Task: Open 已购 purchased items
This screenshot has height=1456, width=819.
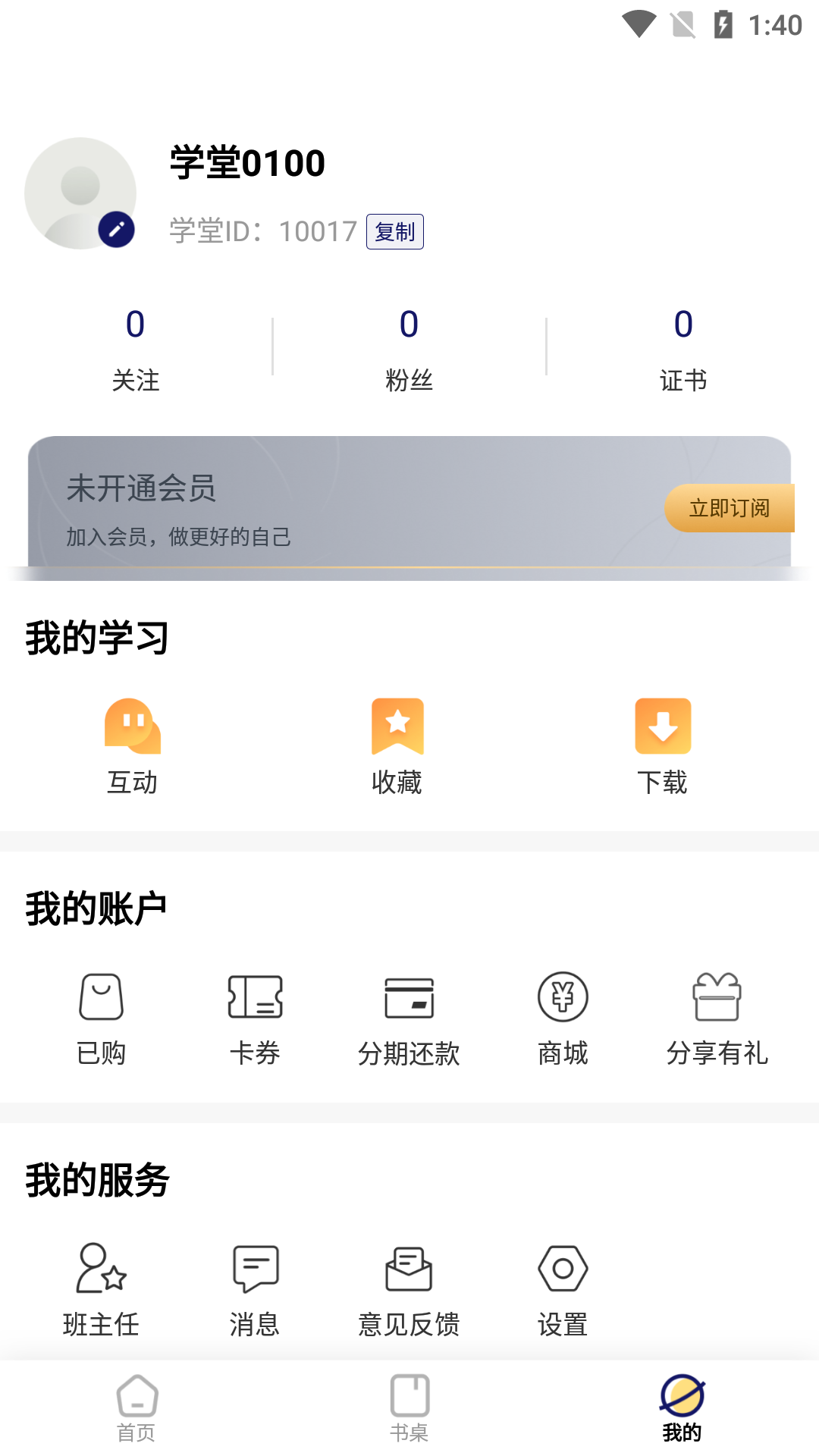Action: click(102, 1016)
